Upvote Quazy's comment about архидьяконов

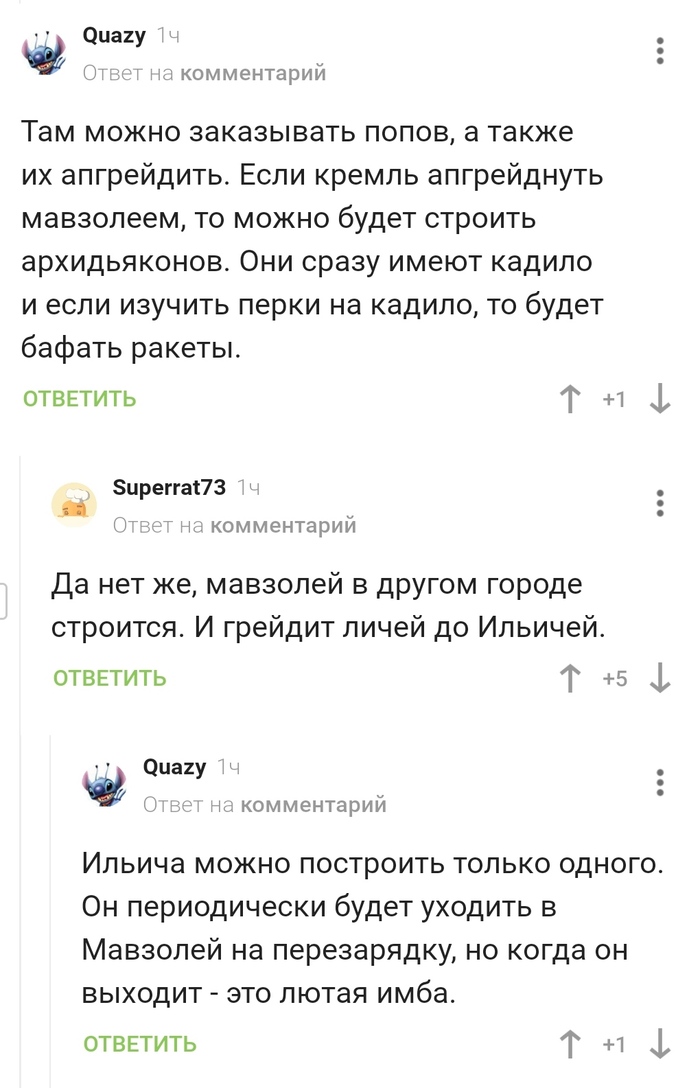(x=570, y=399)
